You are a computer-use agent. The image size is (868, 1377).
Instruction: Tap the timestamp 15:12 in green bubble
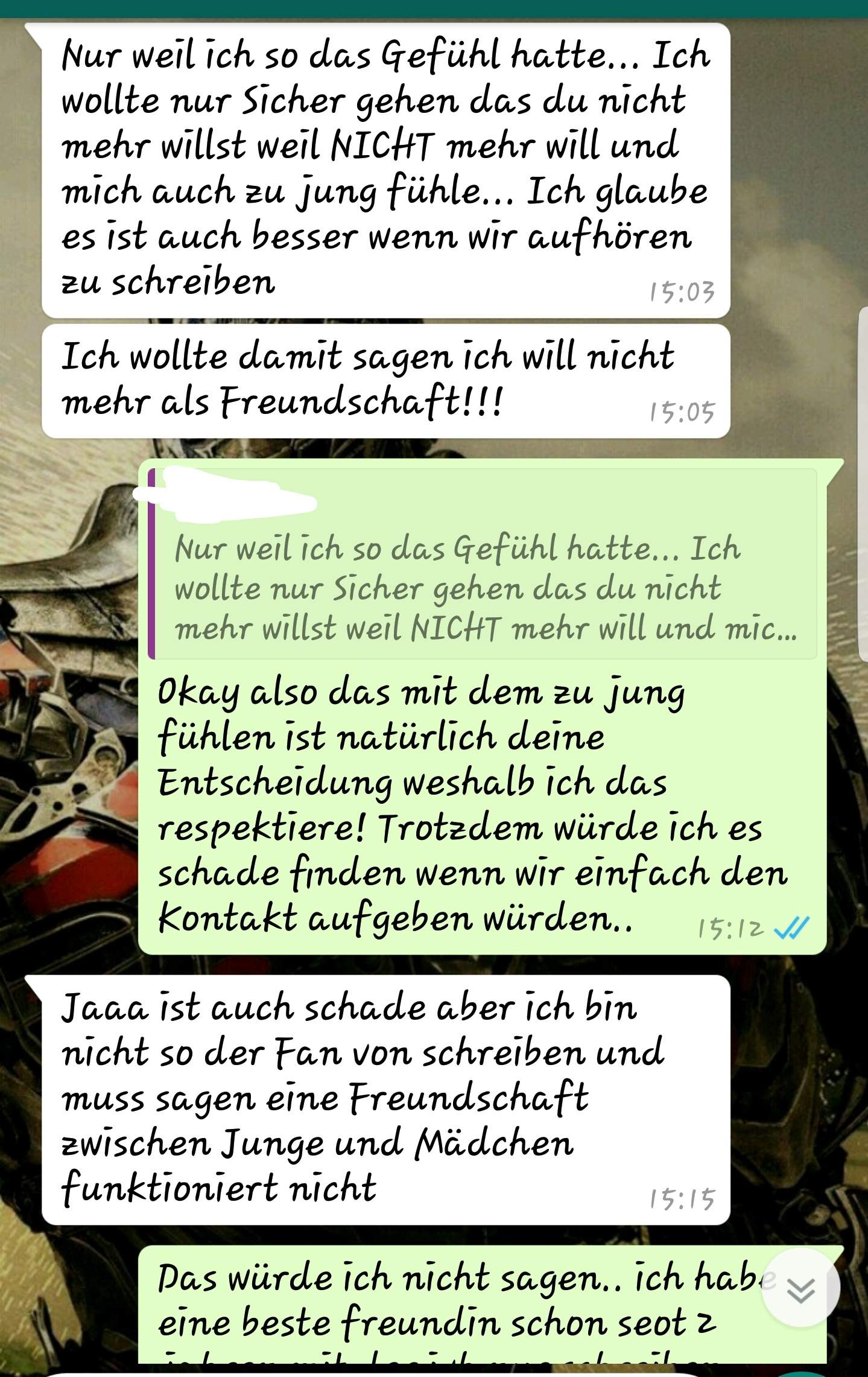(730, 929)
